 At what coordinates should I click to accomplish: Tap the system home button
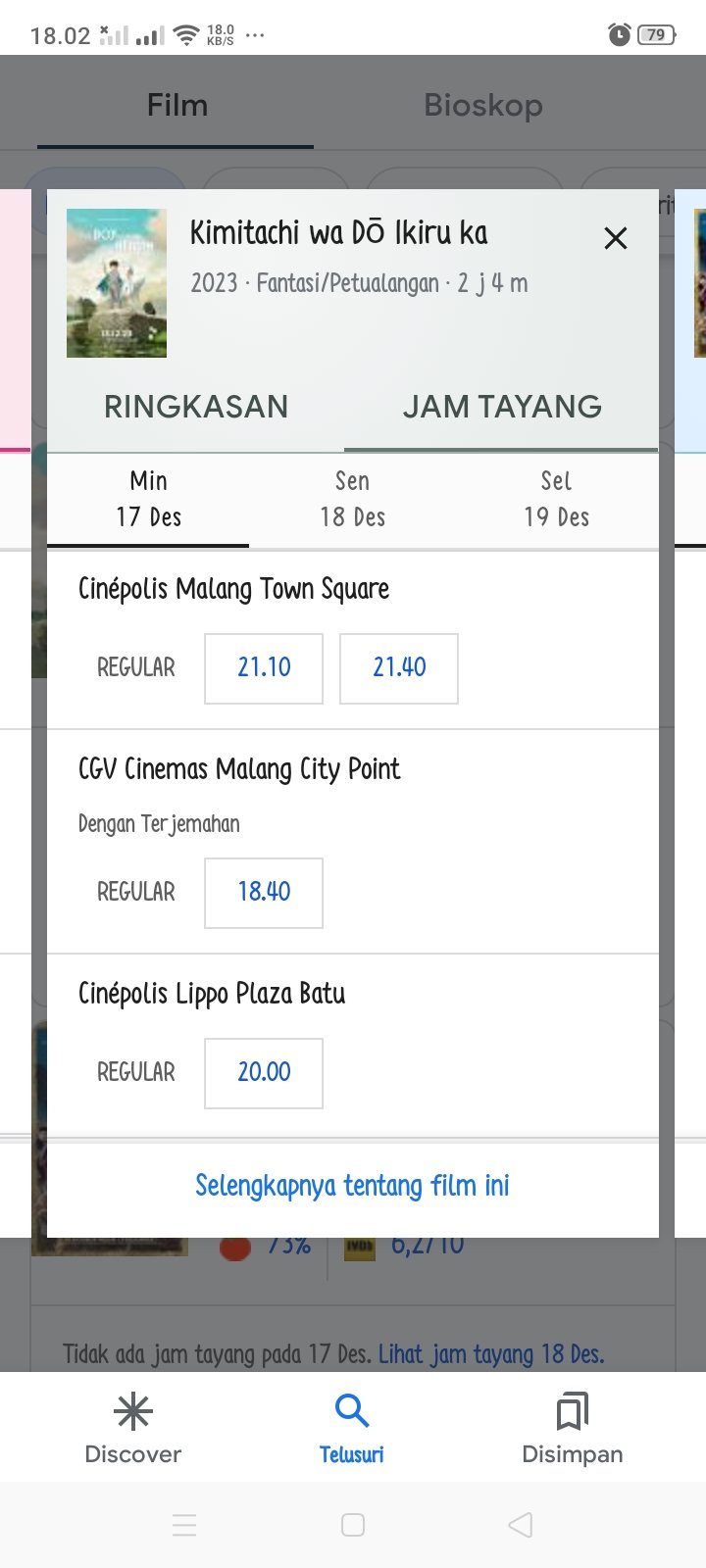click(353, 1525)
